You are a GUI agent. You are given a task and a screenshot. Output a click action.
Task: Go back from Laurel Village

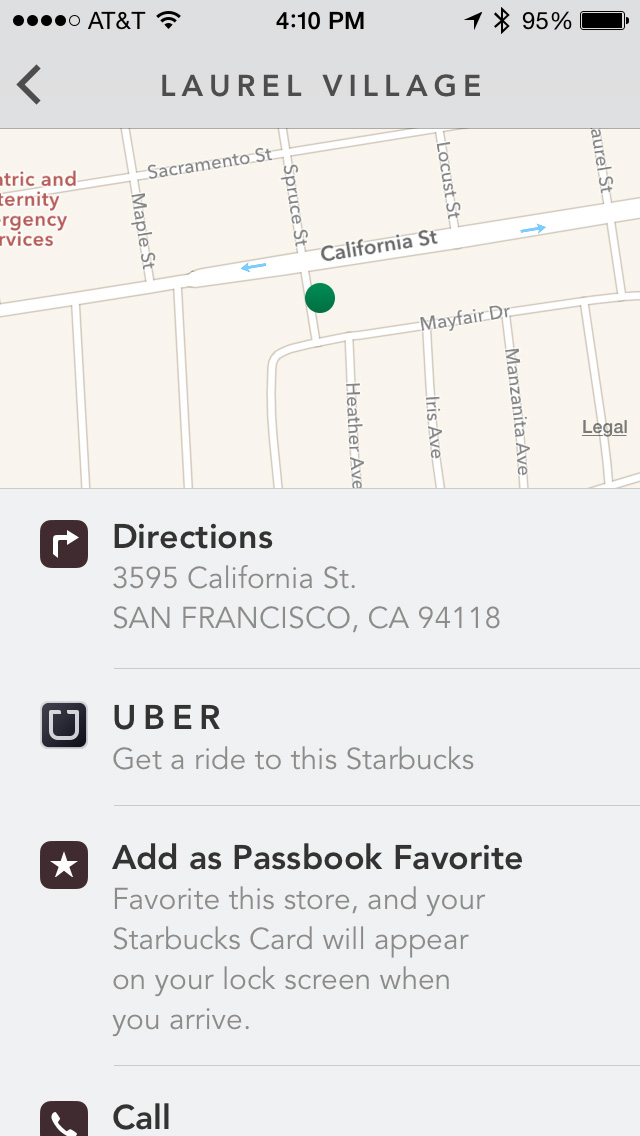click(x=29, y=85)
